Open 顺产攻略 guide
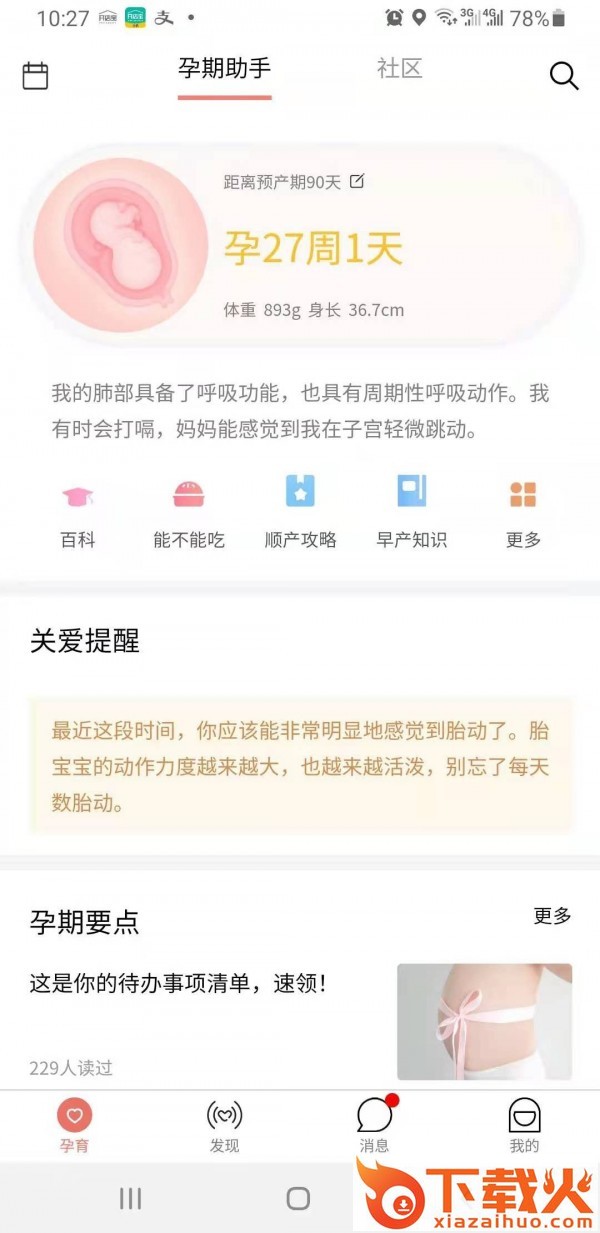This screenshot has width=600, height=1233. pyautogui.click(x=300, y=514)
